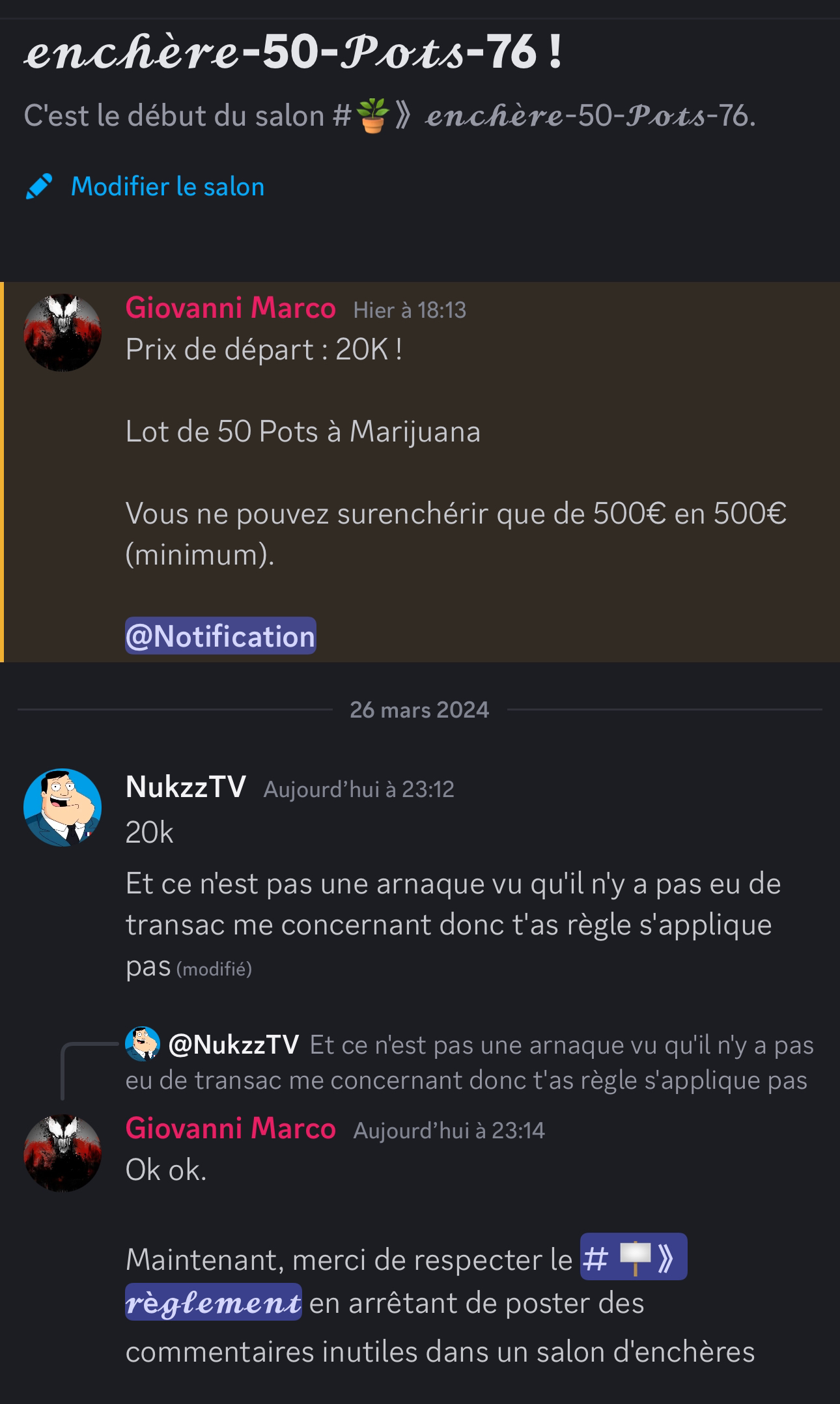This screenshot has height=1404, width=840.
Task: Open the @Notification role mention
Action: tap(220, 636)
